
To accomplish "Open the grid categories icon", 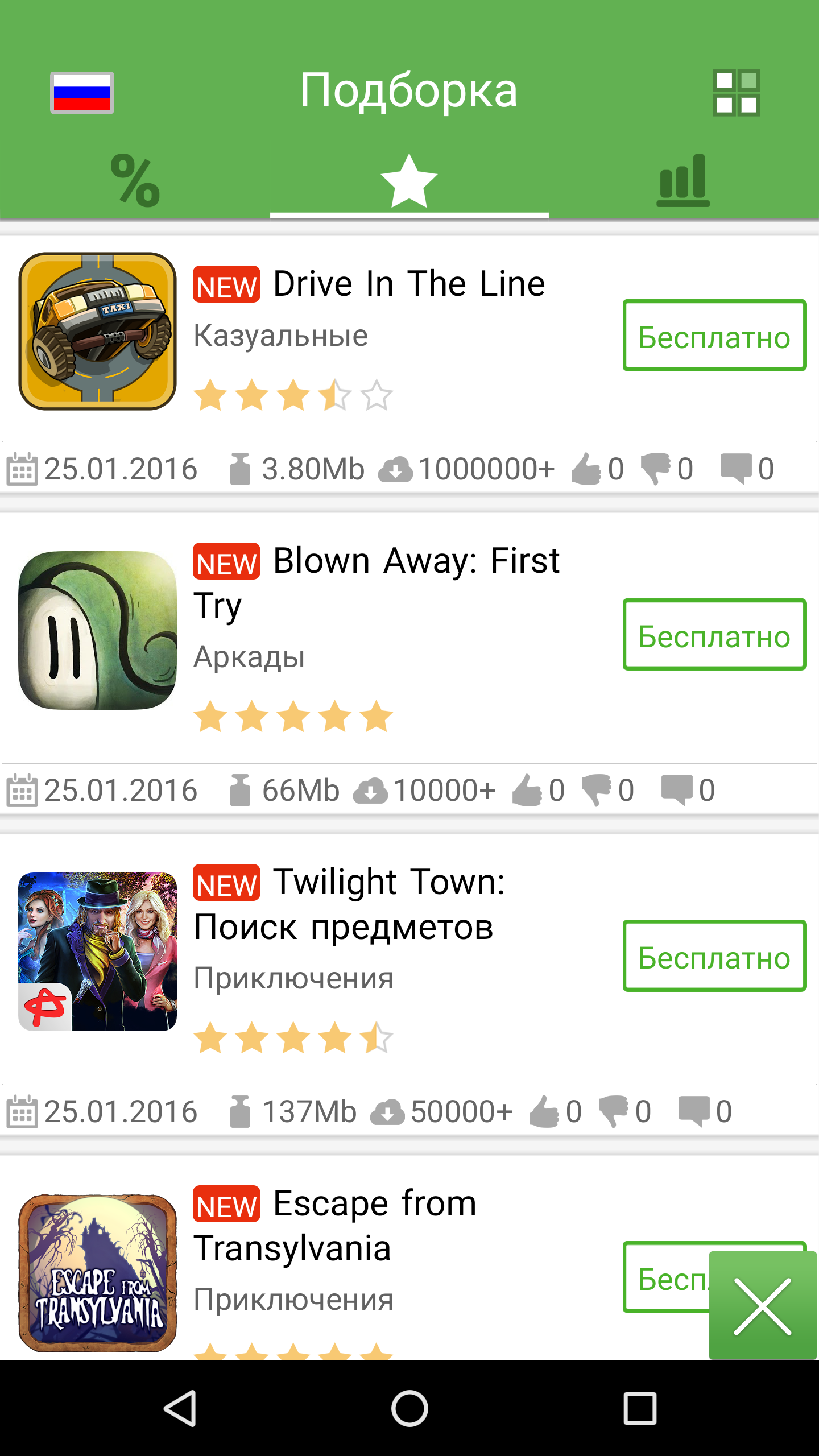I will click(x=737, y=93).
